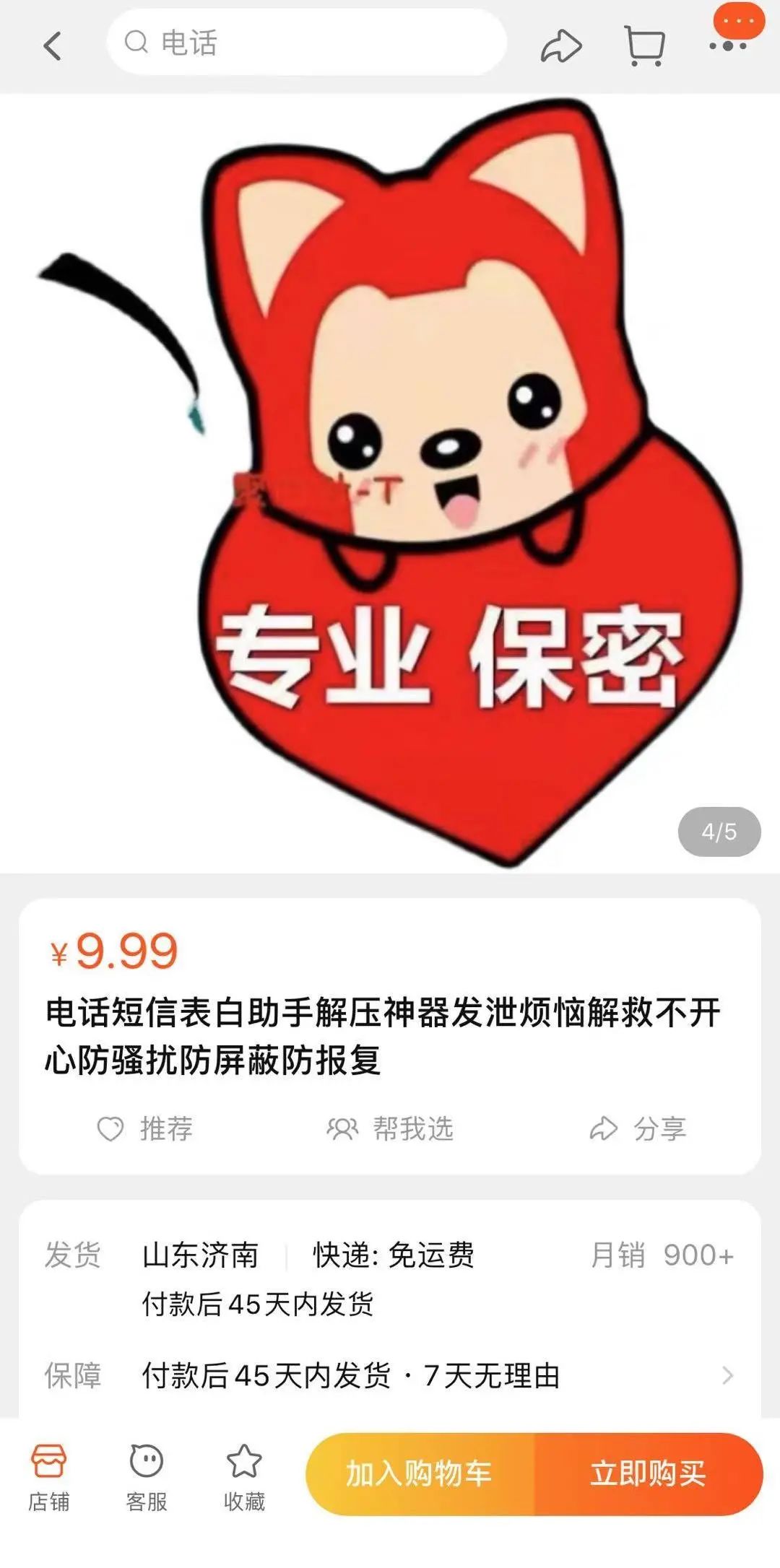The width and height of the screenshot is (780, 1568).
Task: Select 帮我选 to ask friends
Action: point(390,1128)
